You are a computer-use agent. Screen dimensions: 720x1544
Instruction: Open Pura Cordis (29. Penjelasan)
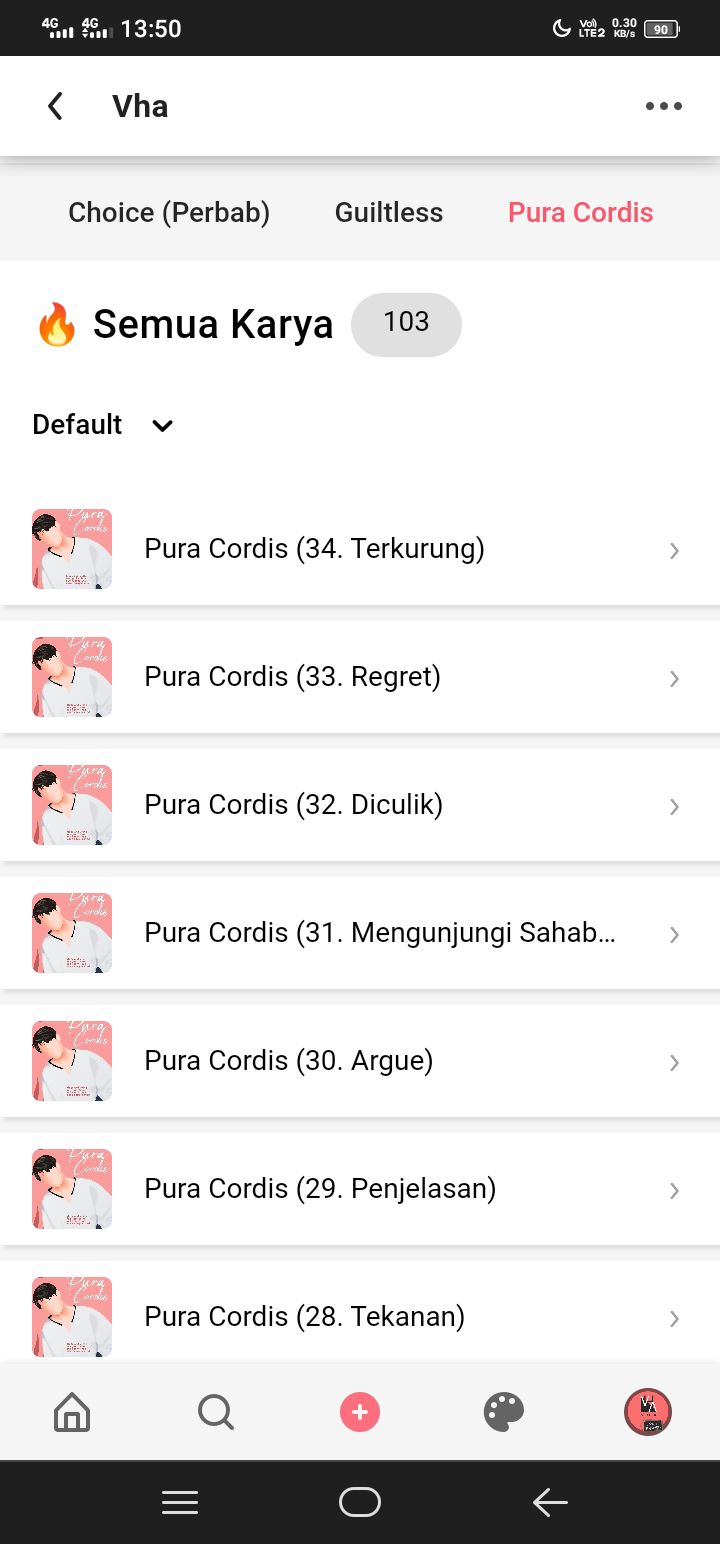click(360, 1189)
